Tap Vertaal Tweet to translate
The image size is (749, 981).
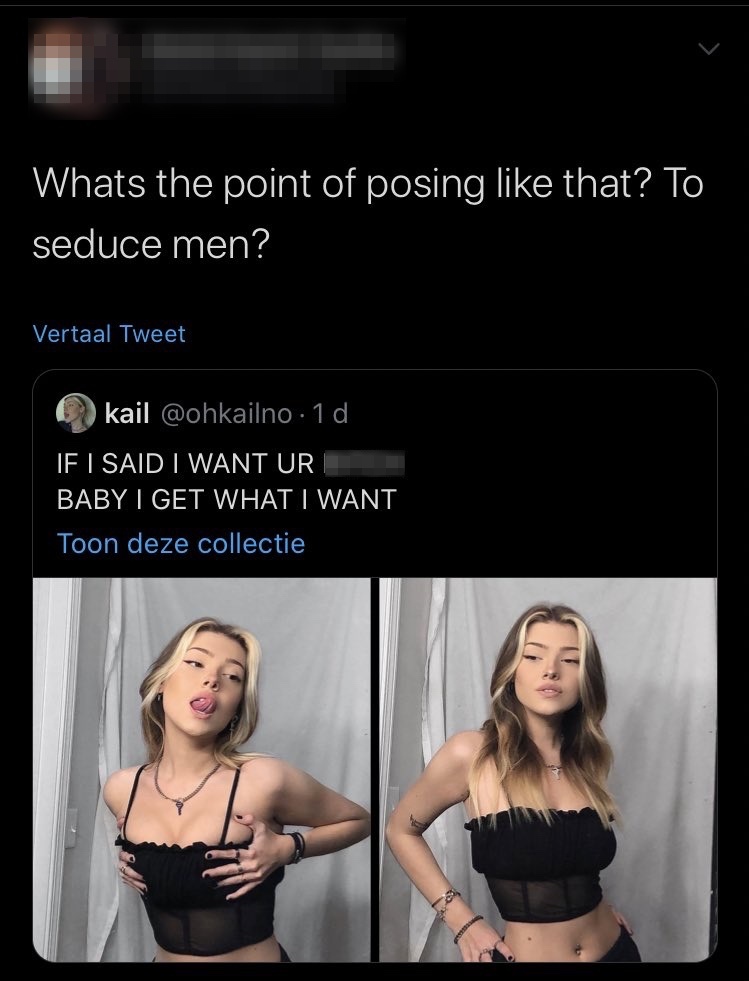pos(109,334)
